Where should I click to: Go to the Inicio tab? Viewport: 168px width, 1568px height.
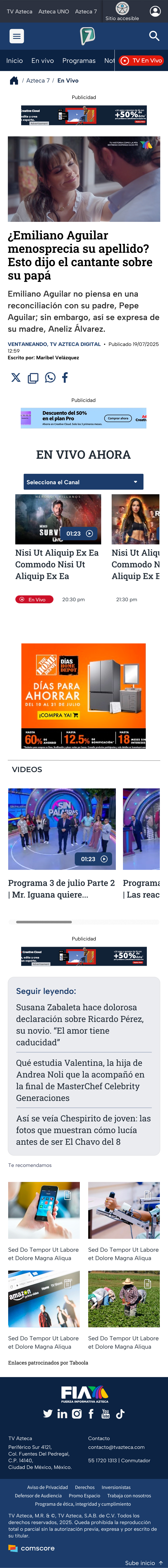pyautogui.click(x=14, y=61)
